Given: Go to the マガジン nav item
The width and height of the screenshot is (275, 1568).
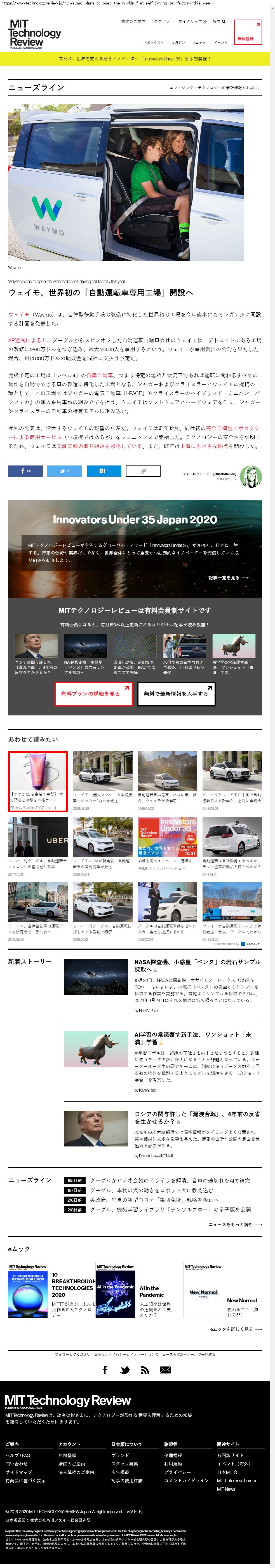Looking at the screenshot, I should tap(178, 43).
